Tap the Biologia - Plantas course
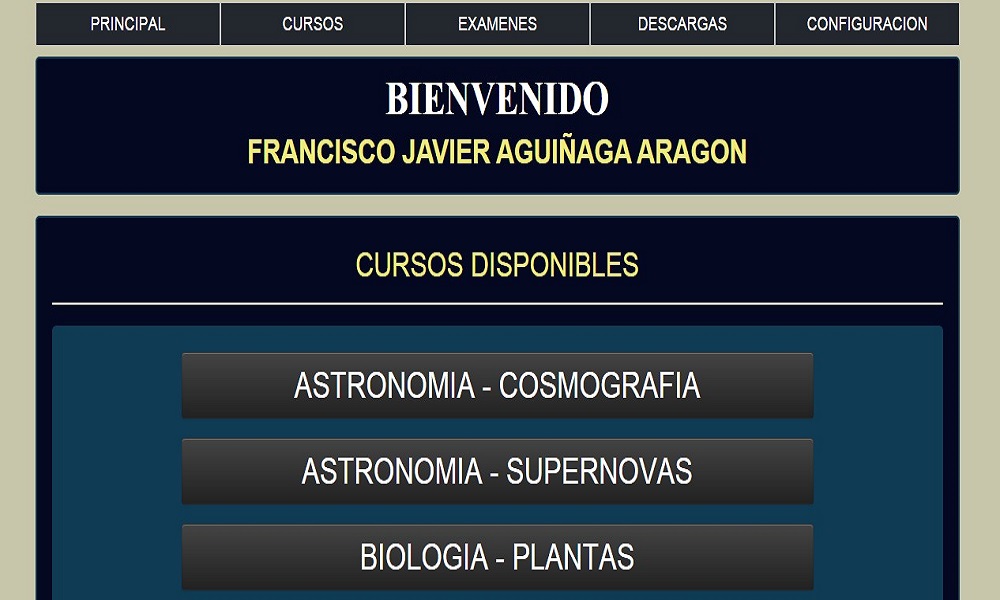Image resolution: width=1000 pixels, height=600 pixels. 497,557
